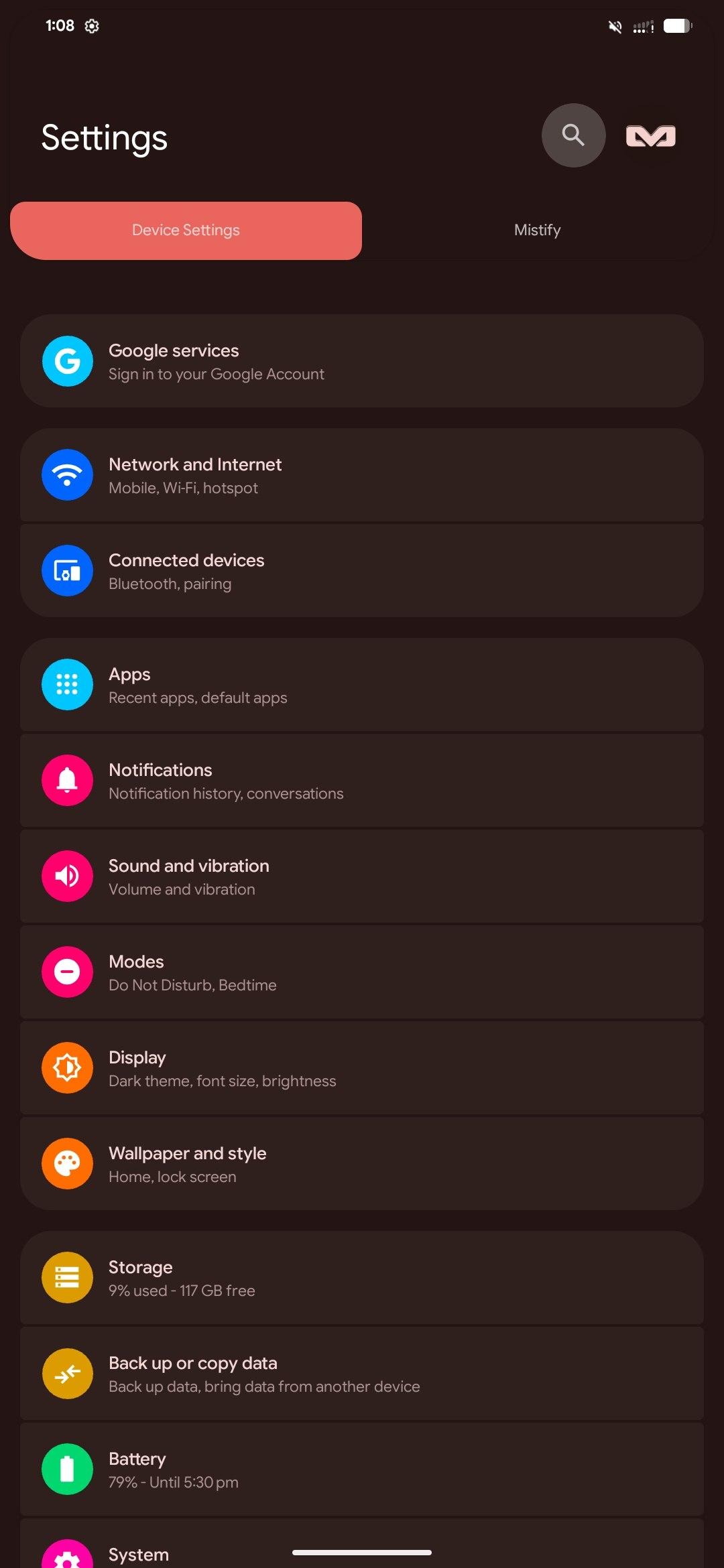Open the Apps settings row
This screenshot has height=1568, width=724.
coord(362,685)
